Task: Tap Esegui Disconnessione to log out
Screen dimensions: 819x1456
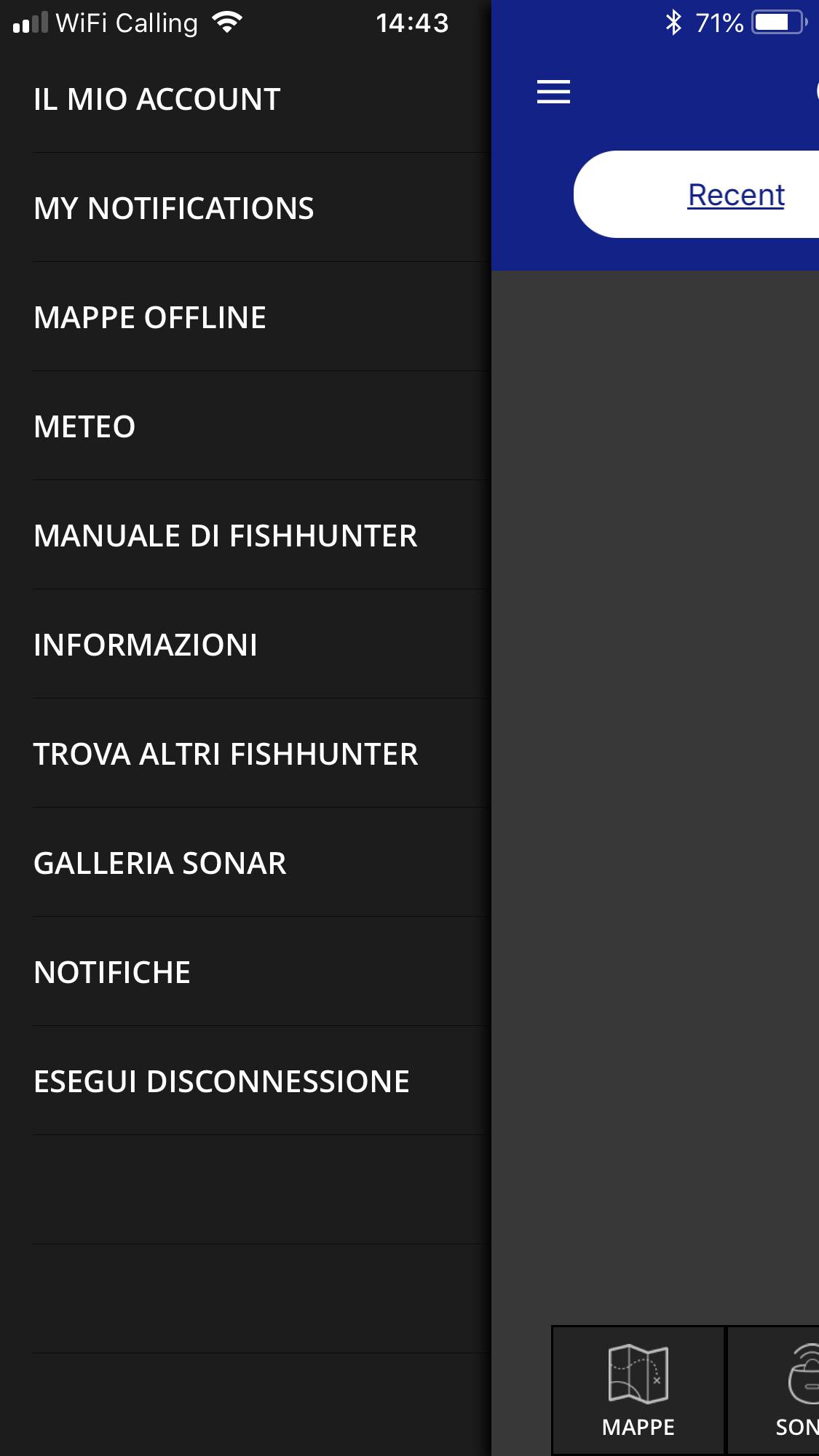Action: 222,1082
